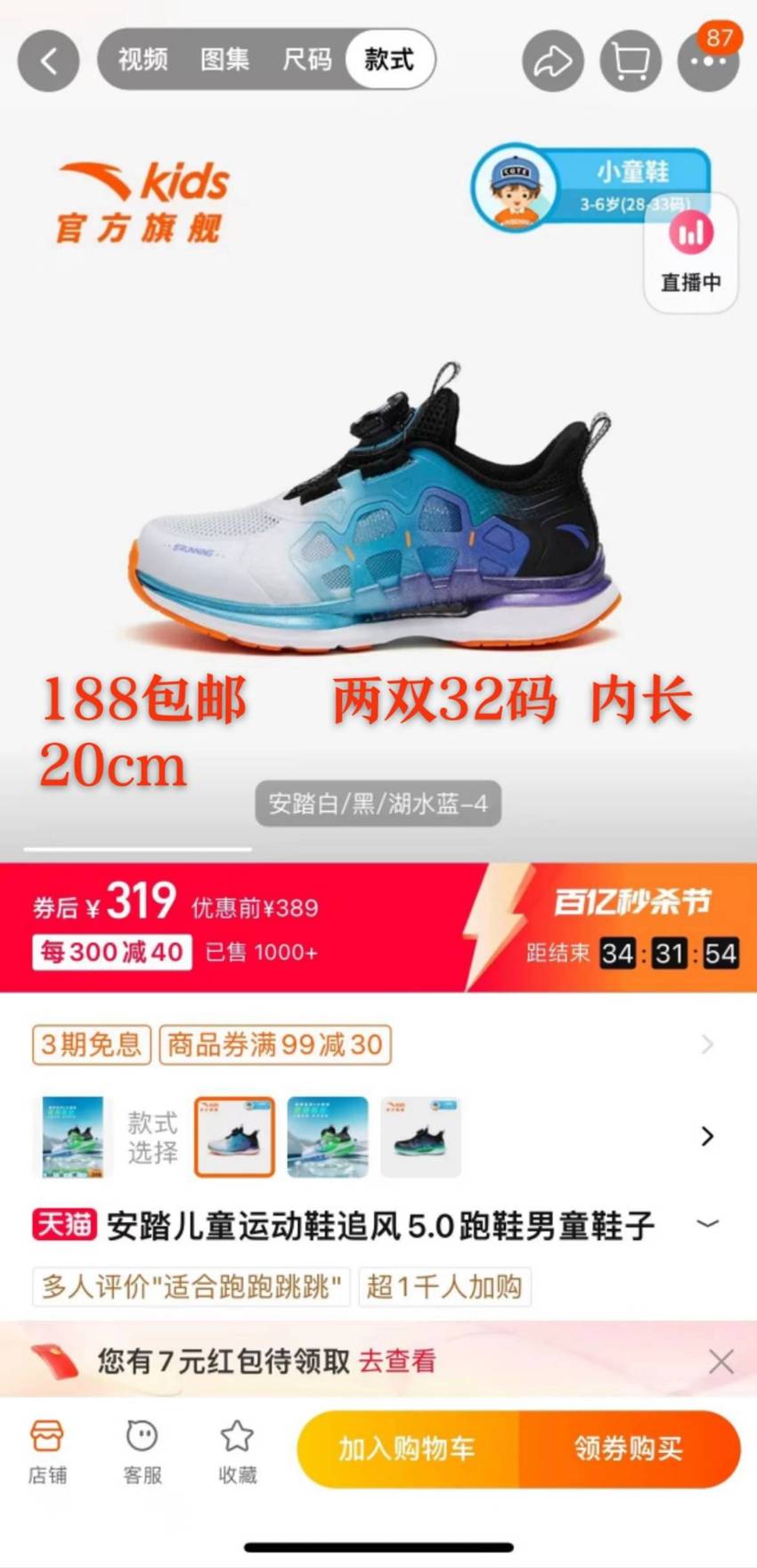Screen dimensions: 757x1568
Task: Select the dark navy shoe style thumbnail
Action: point(420,1137)
